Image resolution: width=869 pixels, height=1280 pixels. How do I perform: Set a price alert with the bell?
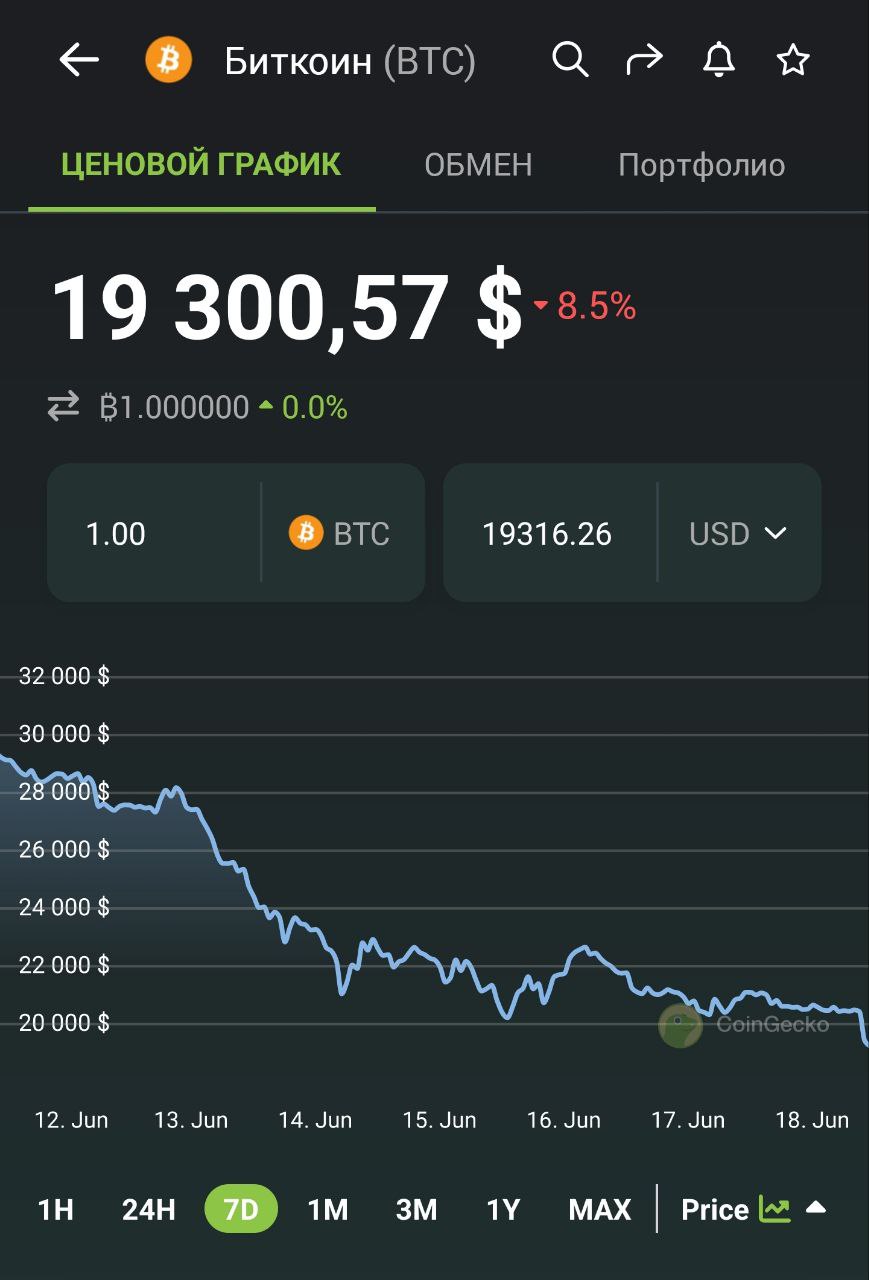coord(718,60)
